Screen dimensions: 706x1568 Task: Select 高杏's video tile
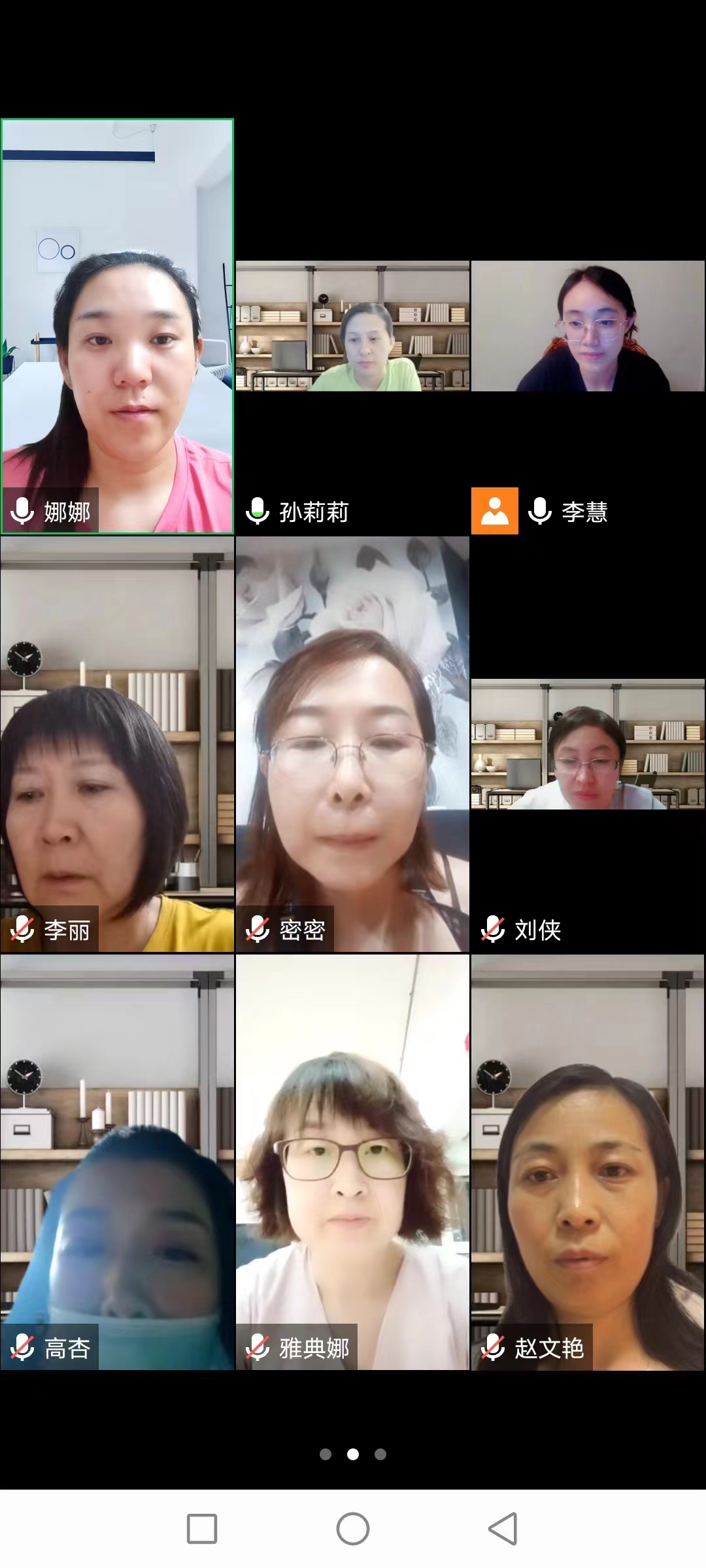118,1163
